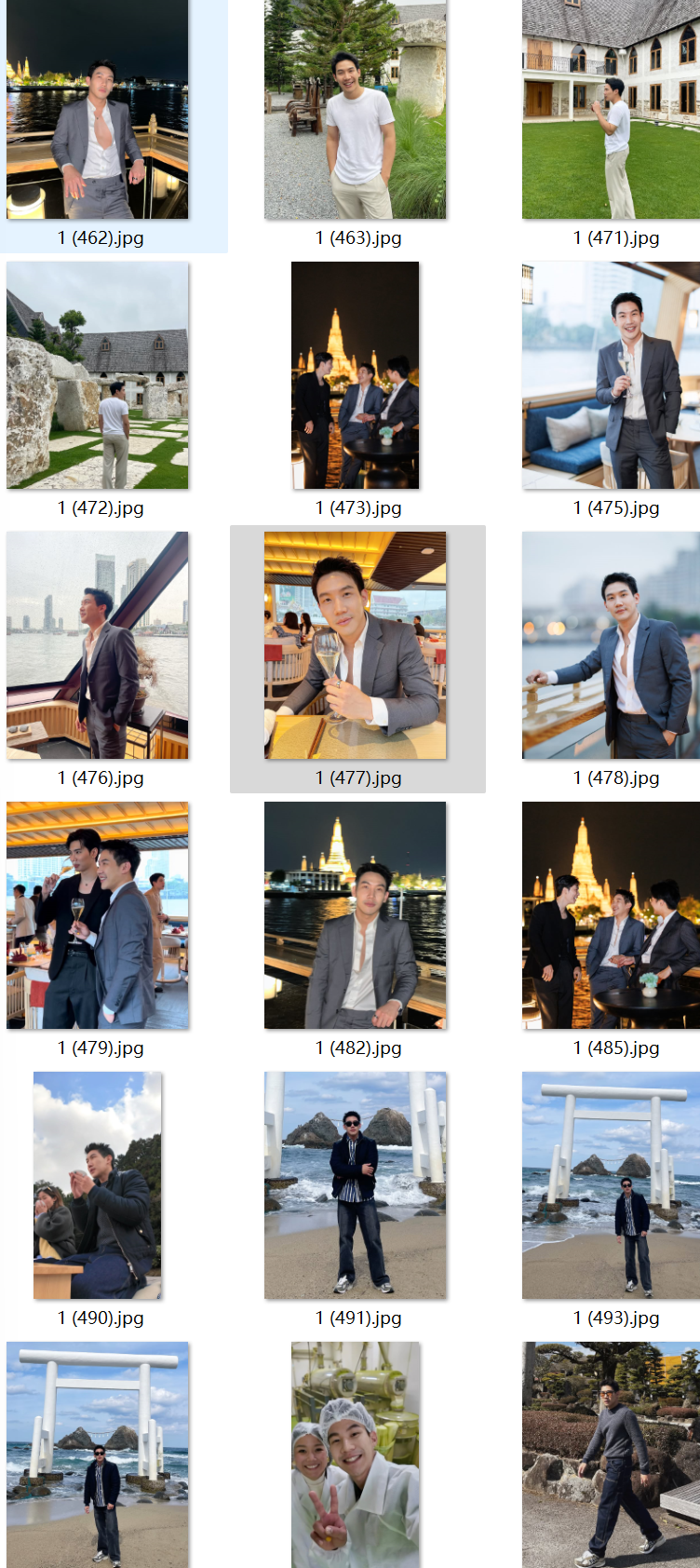Select image 1 (463).jpg
Viewport: 700px width, 1568px height.
click(355, 110)
